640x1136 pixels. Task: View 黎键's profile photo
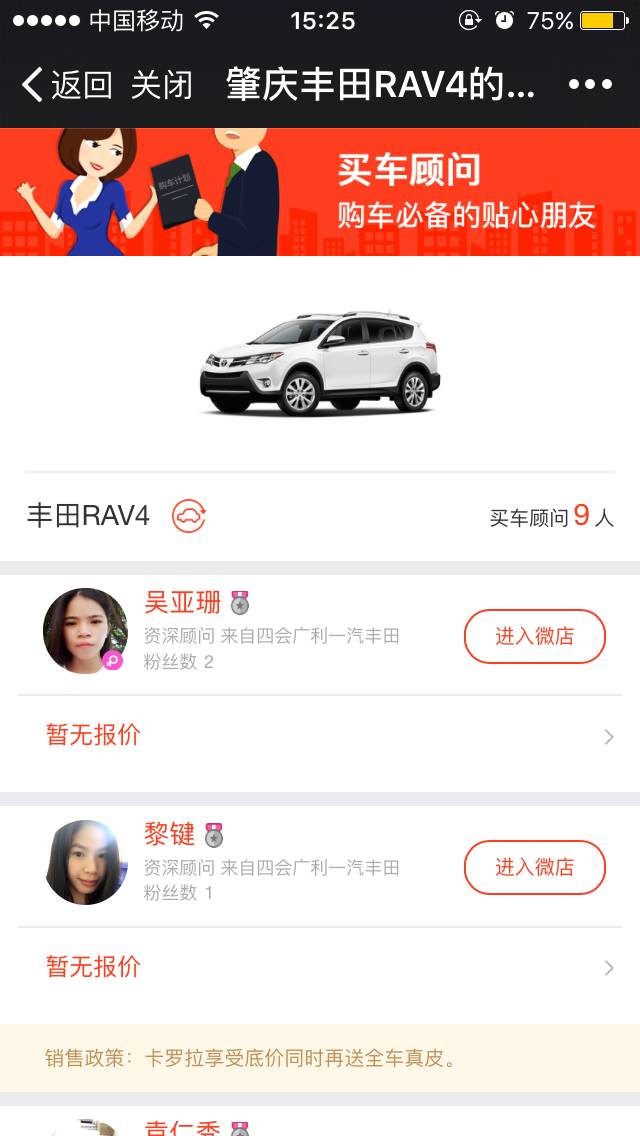pyautogui.click(x=85, y=863)
